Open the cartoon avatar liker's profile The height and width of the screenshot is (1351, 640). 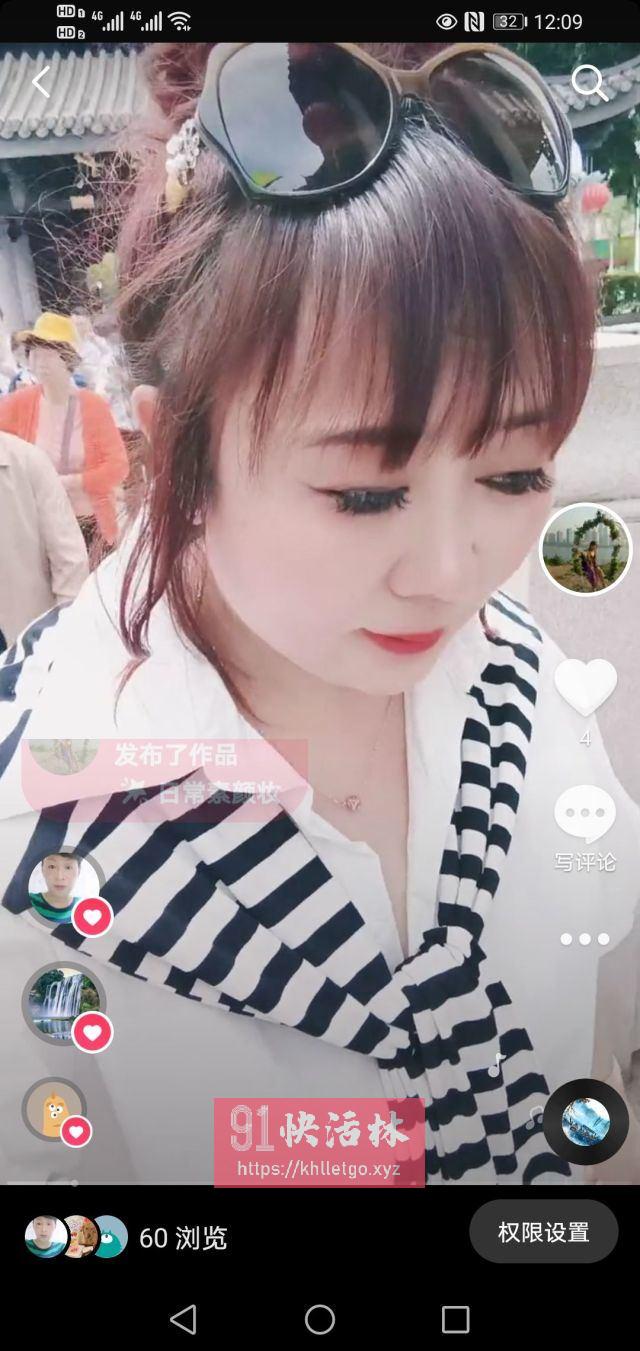[x=54, y=1109]
